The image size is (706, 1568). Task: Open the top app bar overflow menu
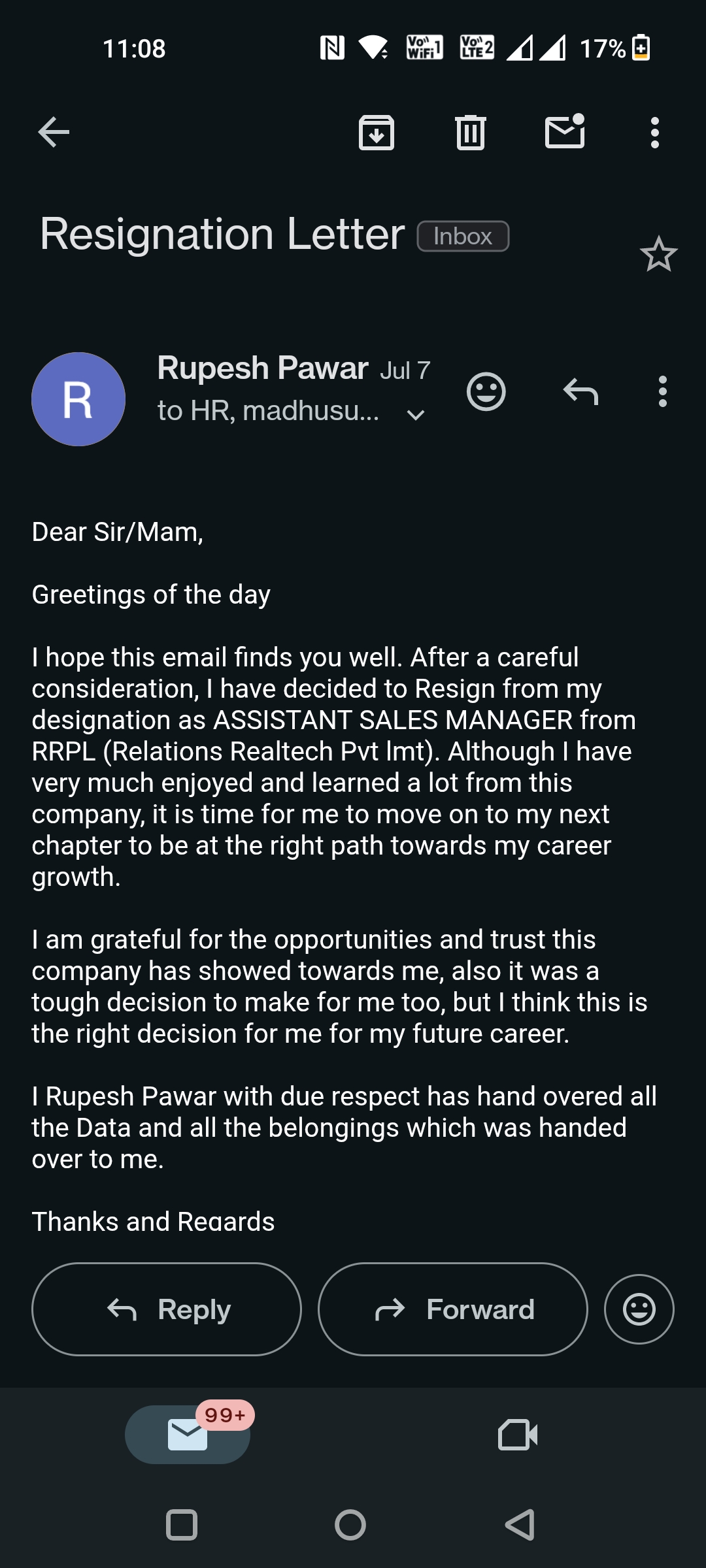(x=655, y=133)
